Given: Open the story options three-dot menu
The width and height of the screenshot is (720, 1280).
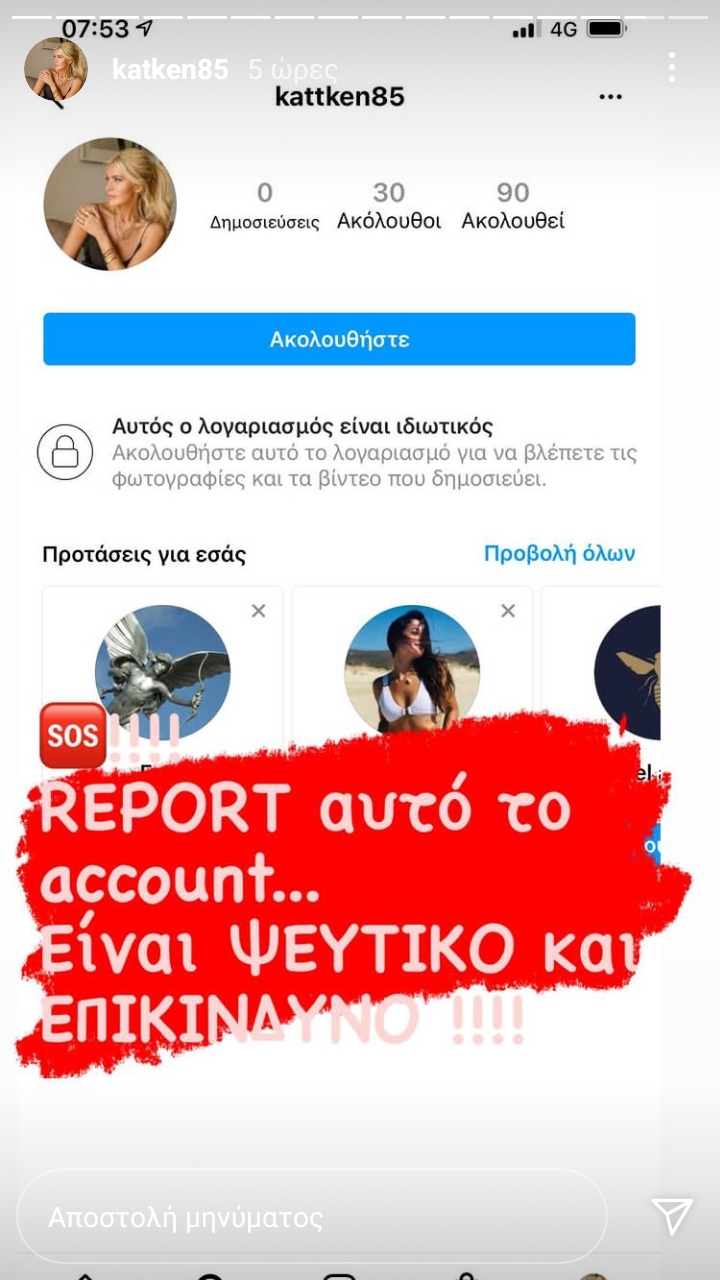Looking at the screenshot, I should pyautogui.click(x=671, y=68).
